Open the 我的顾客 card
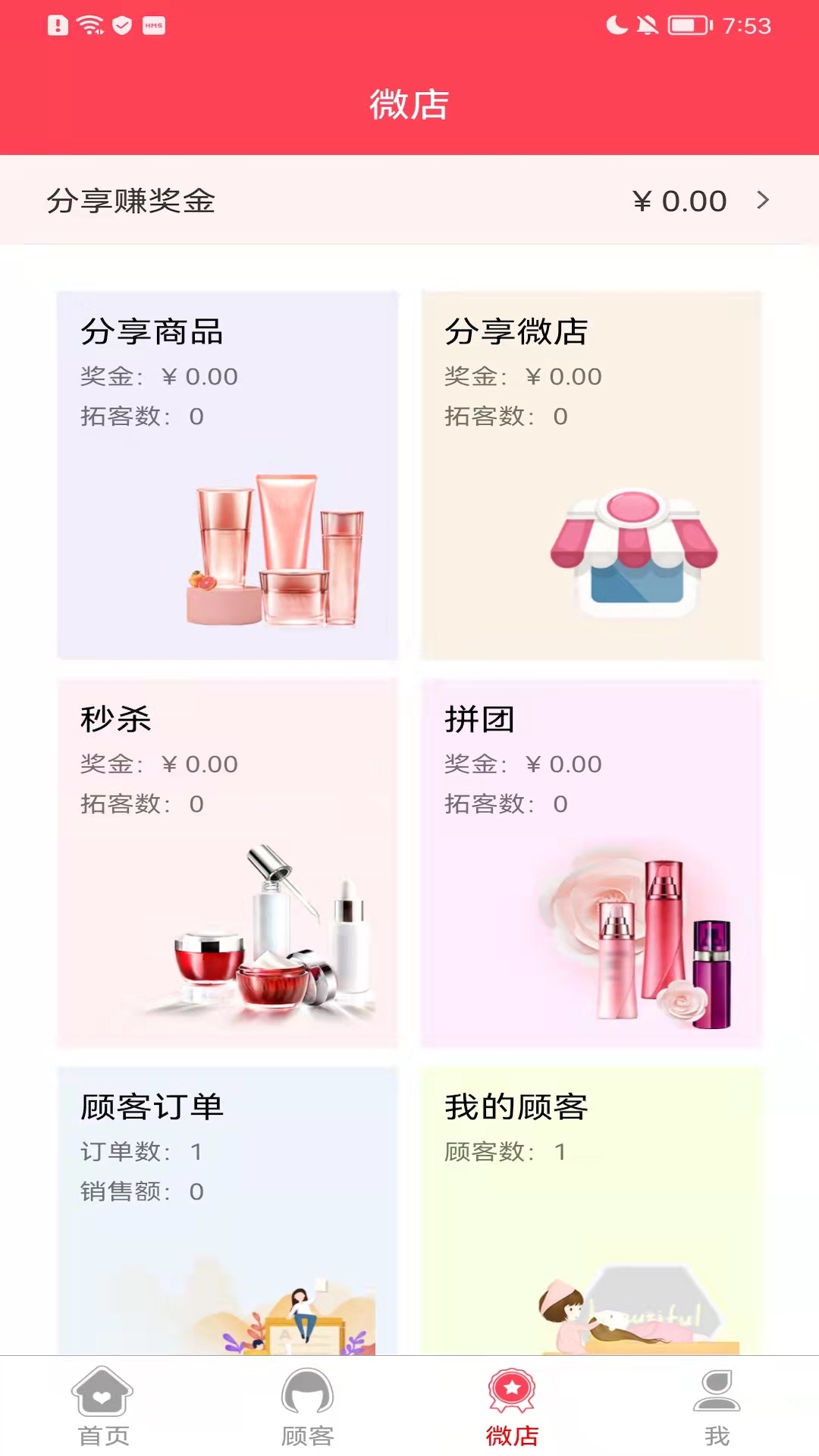 click(591, 1210)
